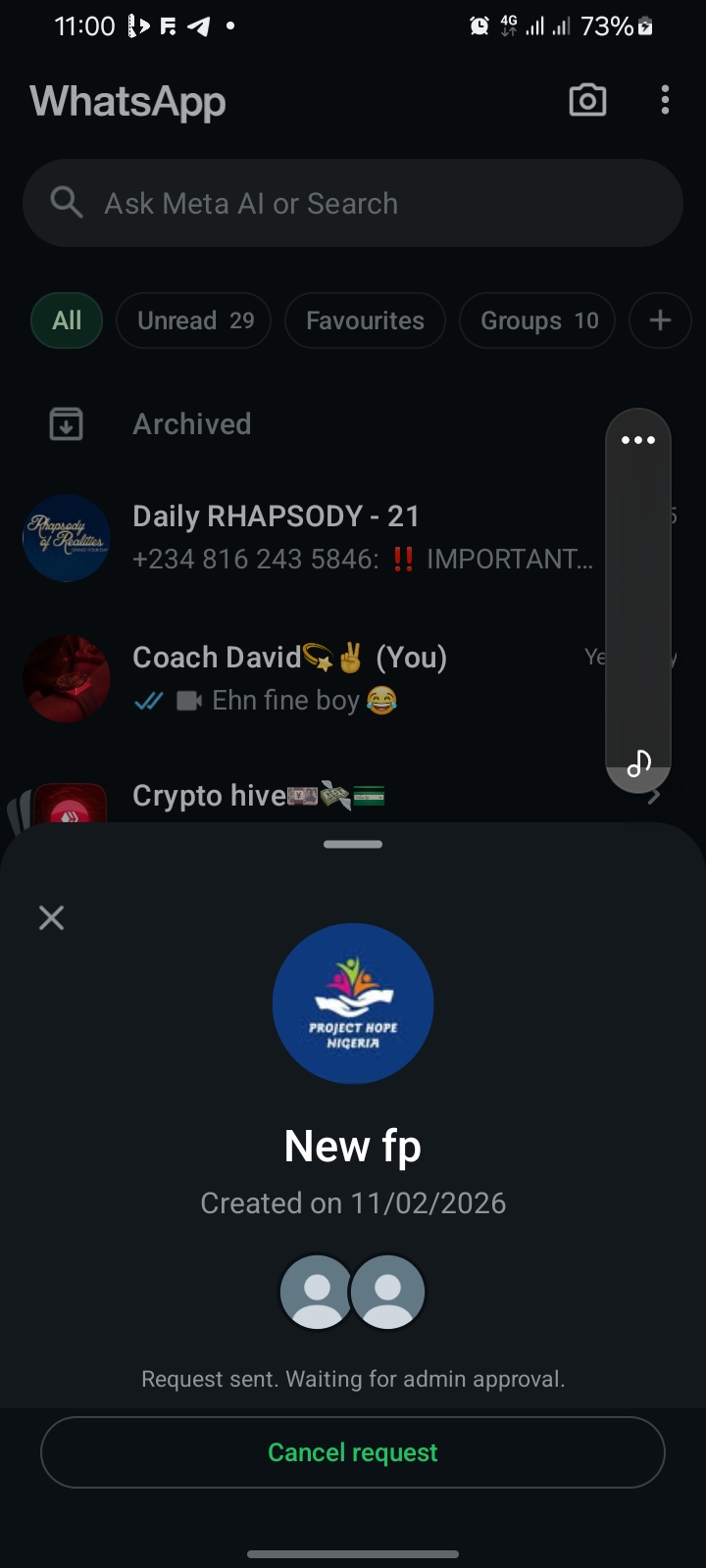
Task: Close the New fp group sheet
Action: pyautogui.click(x=51, y=917)
